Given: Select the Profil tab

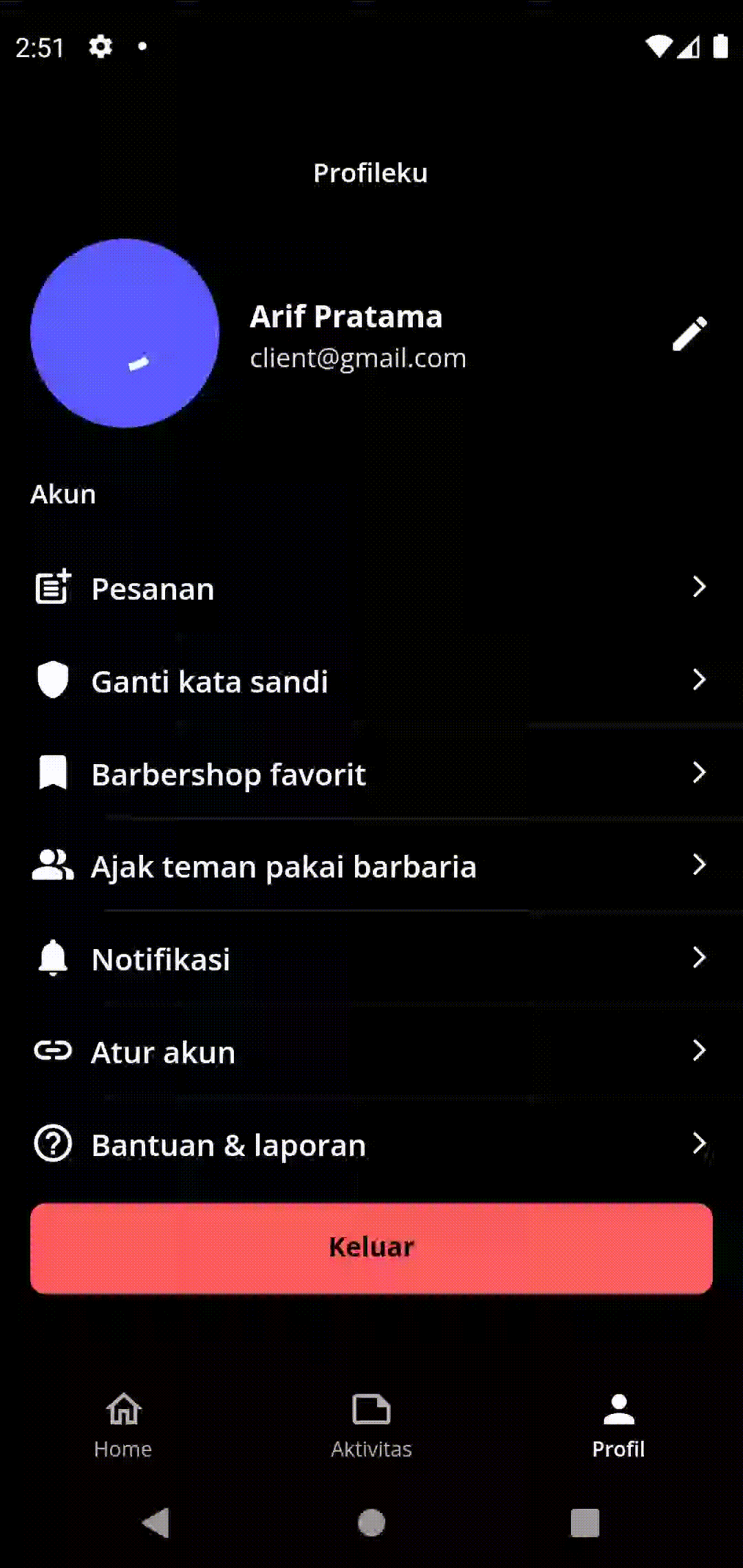Looking at the screenshot, I should point(618,1425).
